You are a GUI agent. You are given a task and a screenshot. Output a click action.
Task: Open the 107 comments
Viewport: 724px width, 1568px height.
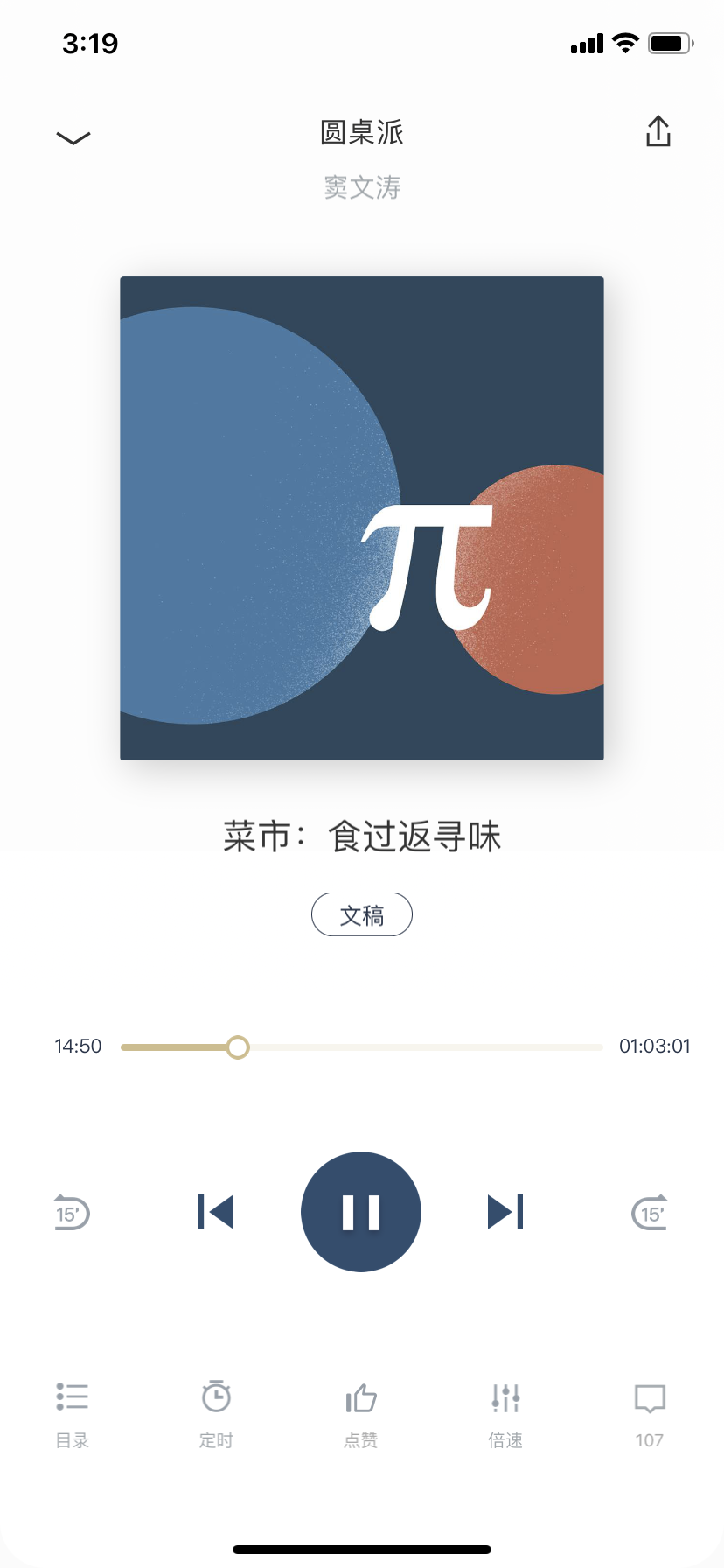tap(650, 1412)
